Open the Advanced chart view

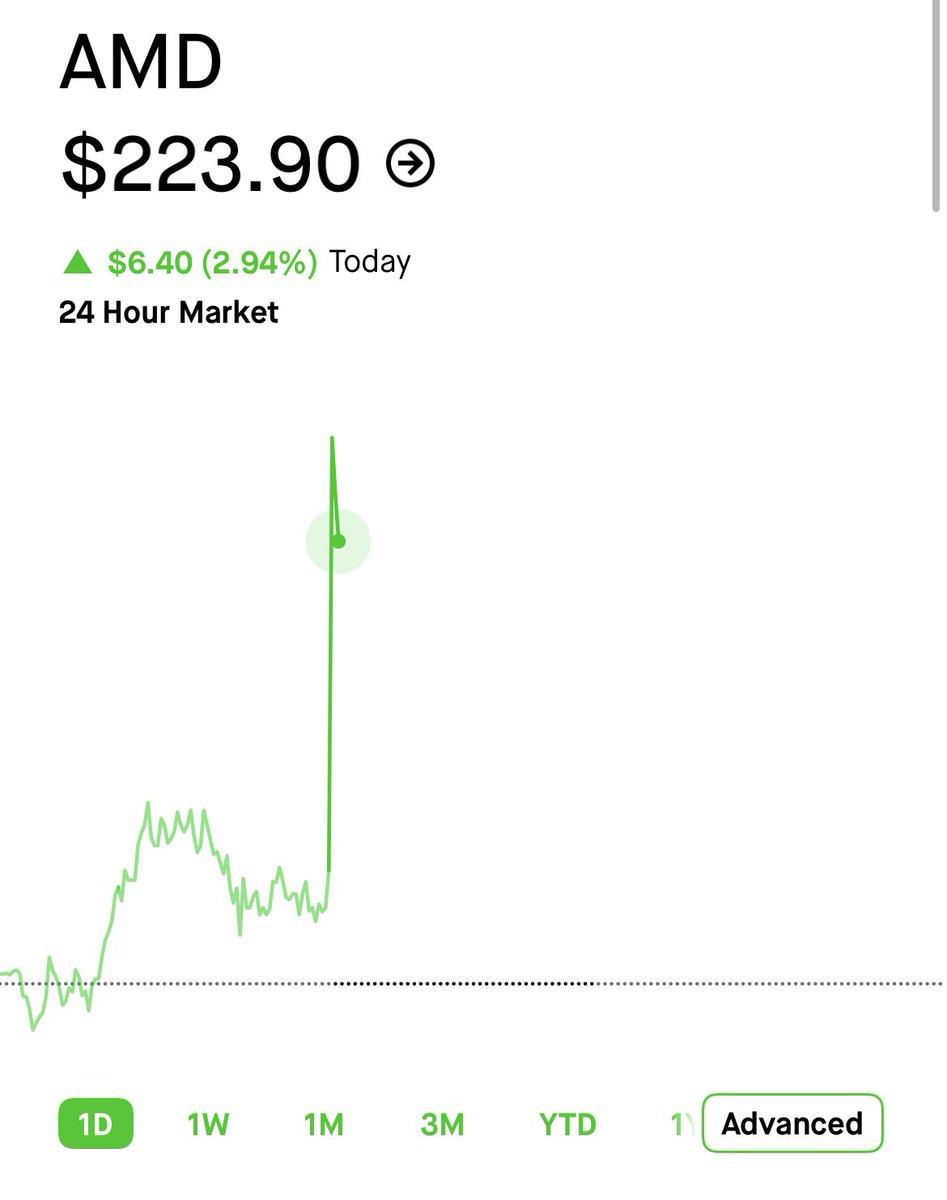click(792, 1124)
